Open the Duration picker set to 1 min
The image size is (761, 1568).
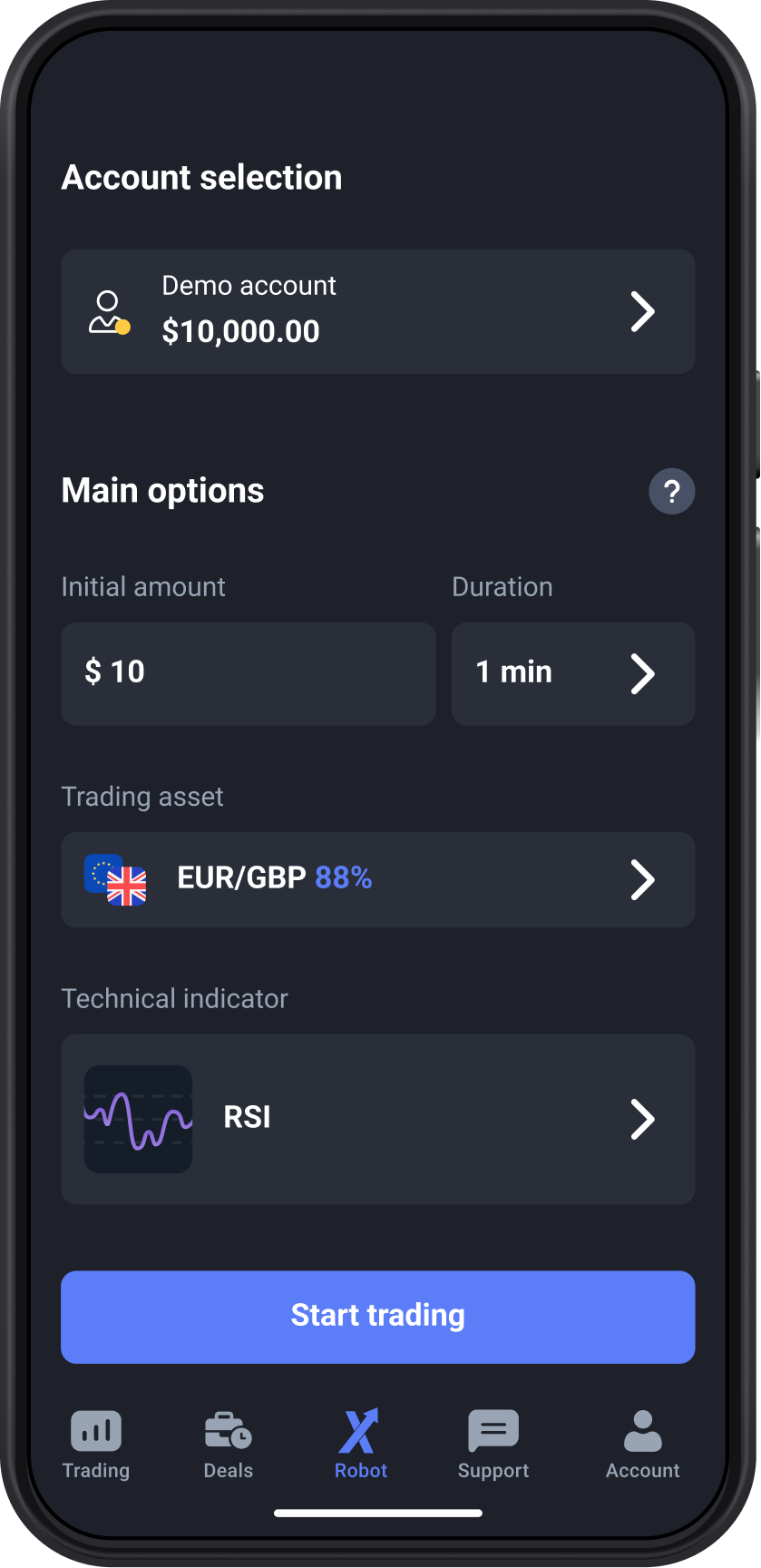click(572, 673)
